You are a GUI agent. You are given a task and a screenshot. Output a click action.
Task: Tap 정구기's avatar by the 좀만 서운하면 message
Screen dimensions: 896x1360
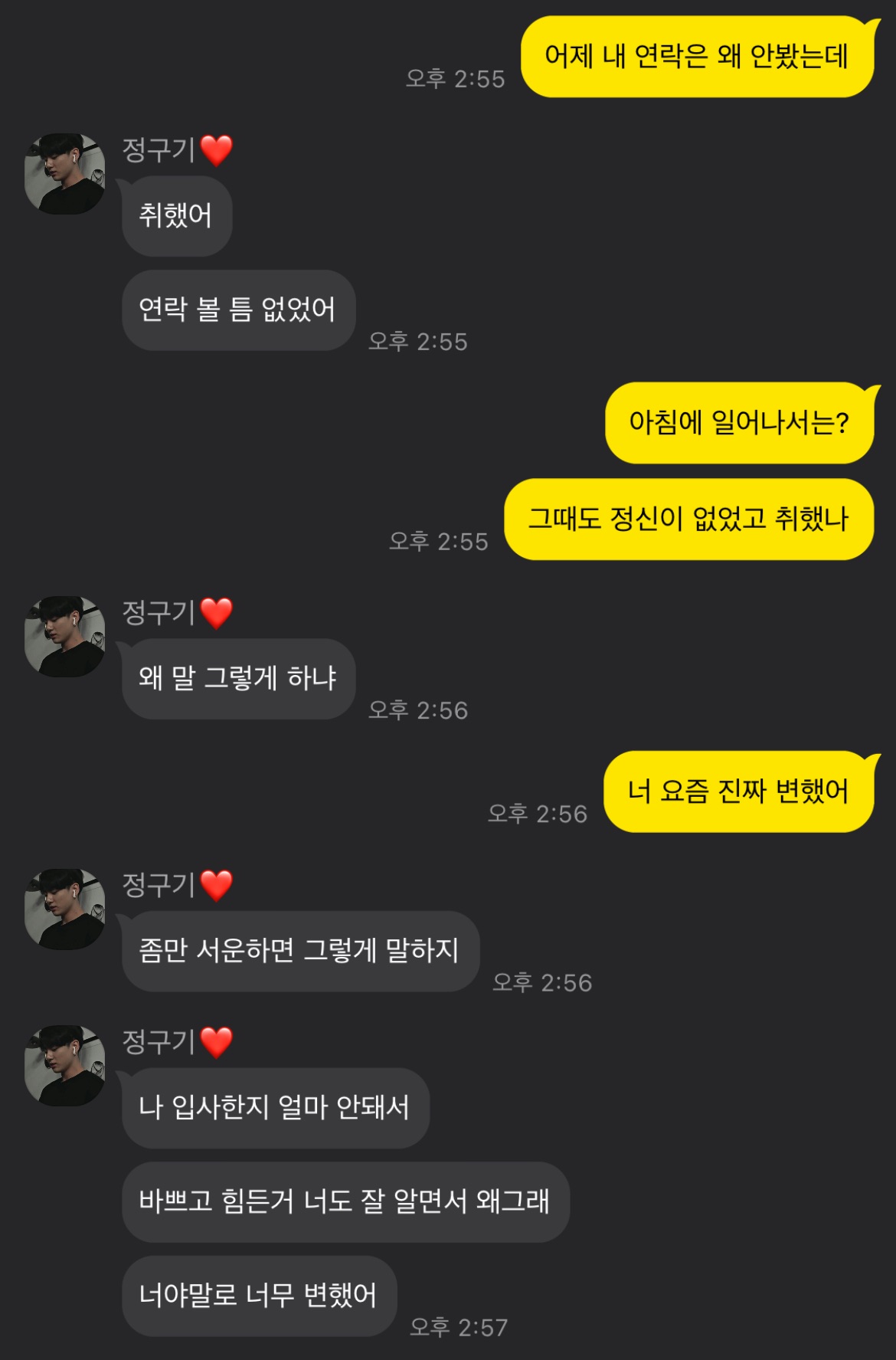pyautogui.click(x=64, y=909)
